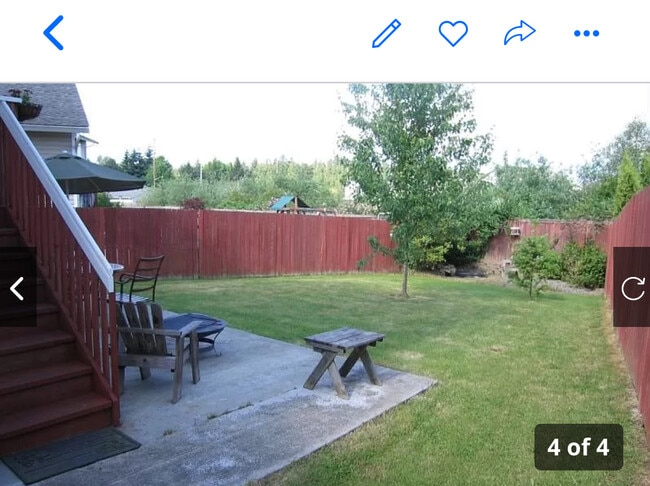Edit the listing with the pencil icon
The height and width of the screenshot is (486, 650).
tap(386, 33)
